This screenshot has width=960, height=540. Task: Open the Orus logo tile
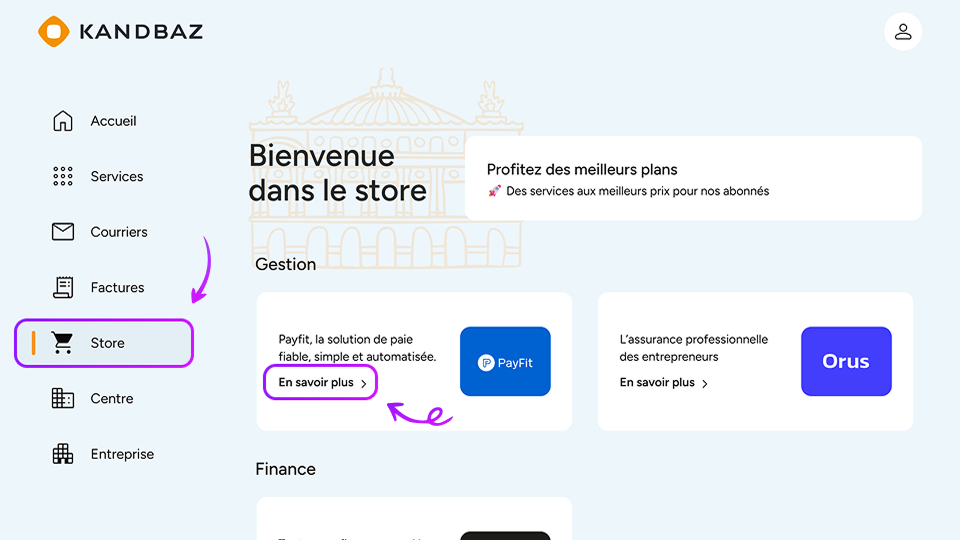(846, 362)
